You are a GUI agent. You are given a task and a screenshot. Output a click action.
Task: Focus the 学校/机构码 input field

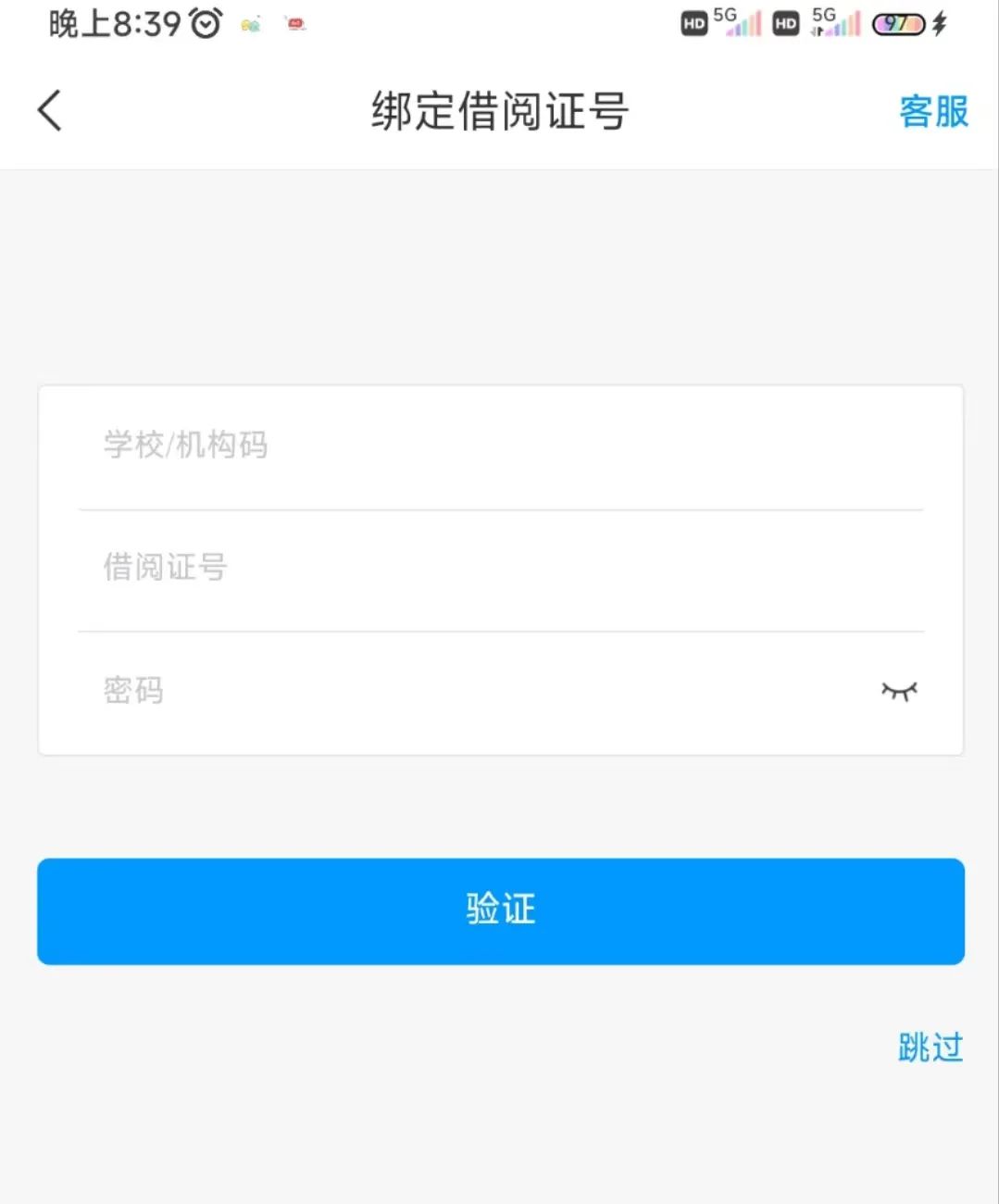tap(500, 445)
